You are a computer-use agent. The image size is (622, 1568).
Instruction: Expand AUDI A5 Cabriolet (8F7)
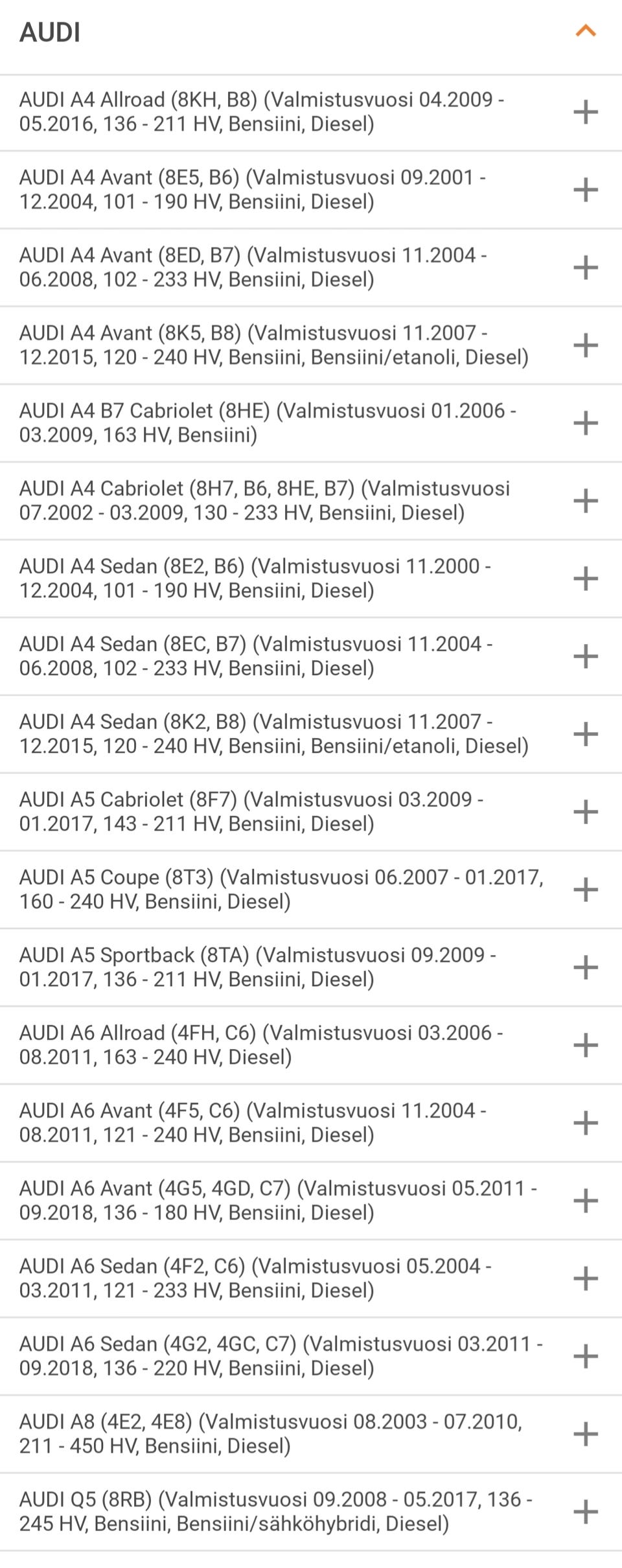[585, 812]
